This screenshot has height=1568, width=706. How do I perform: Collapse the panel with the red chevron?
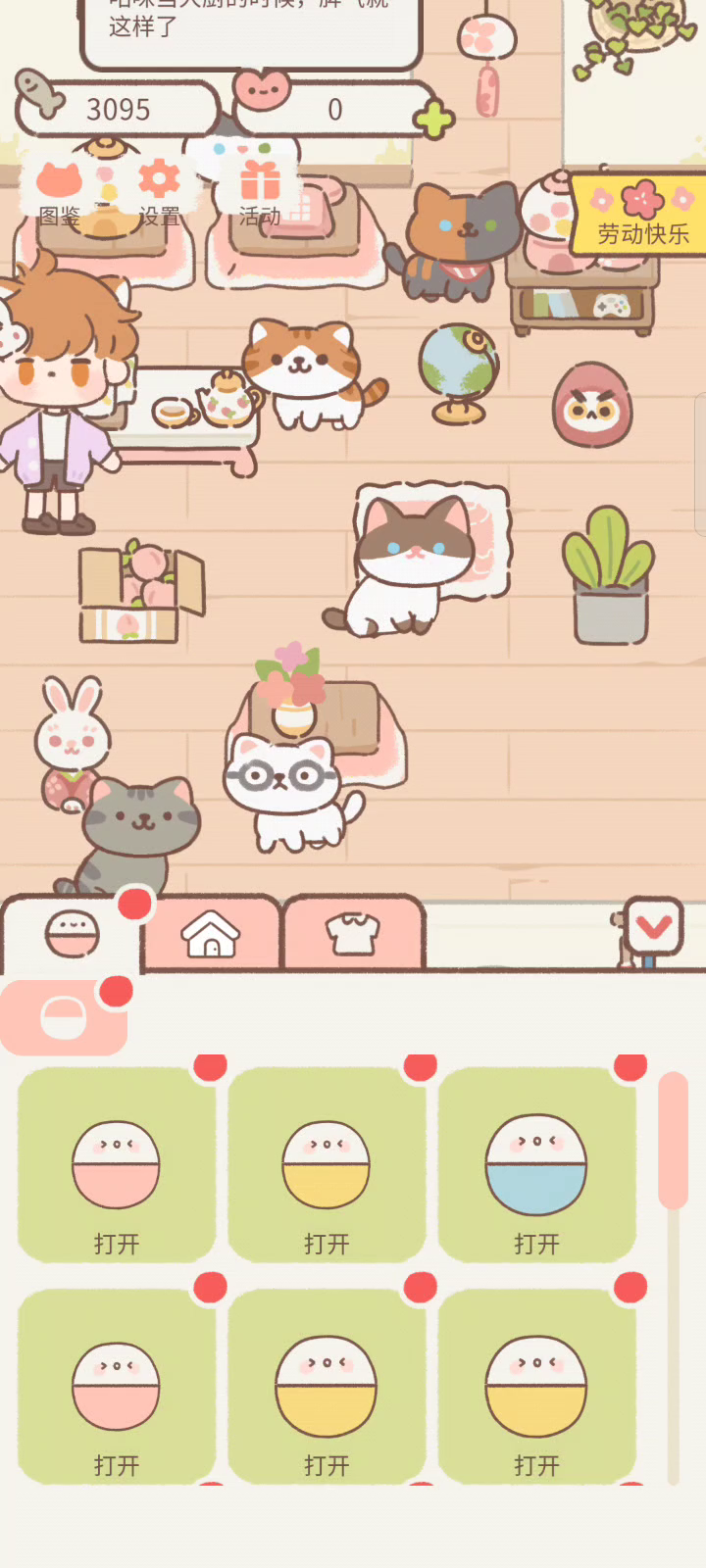point(653,926)
